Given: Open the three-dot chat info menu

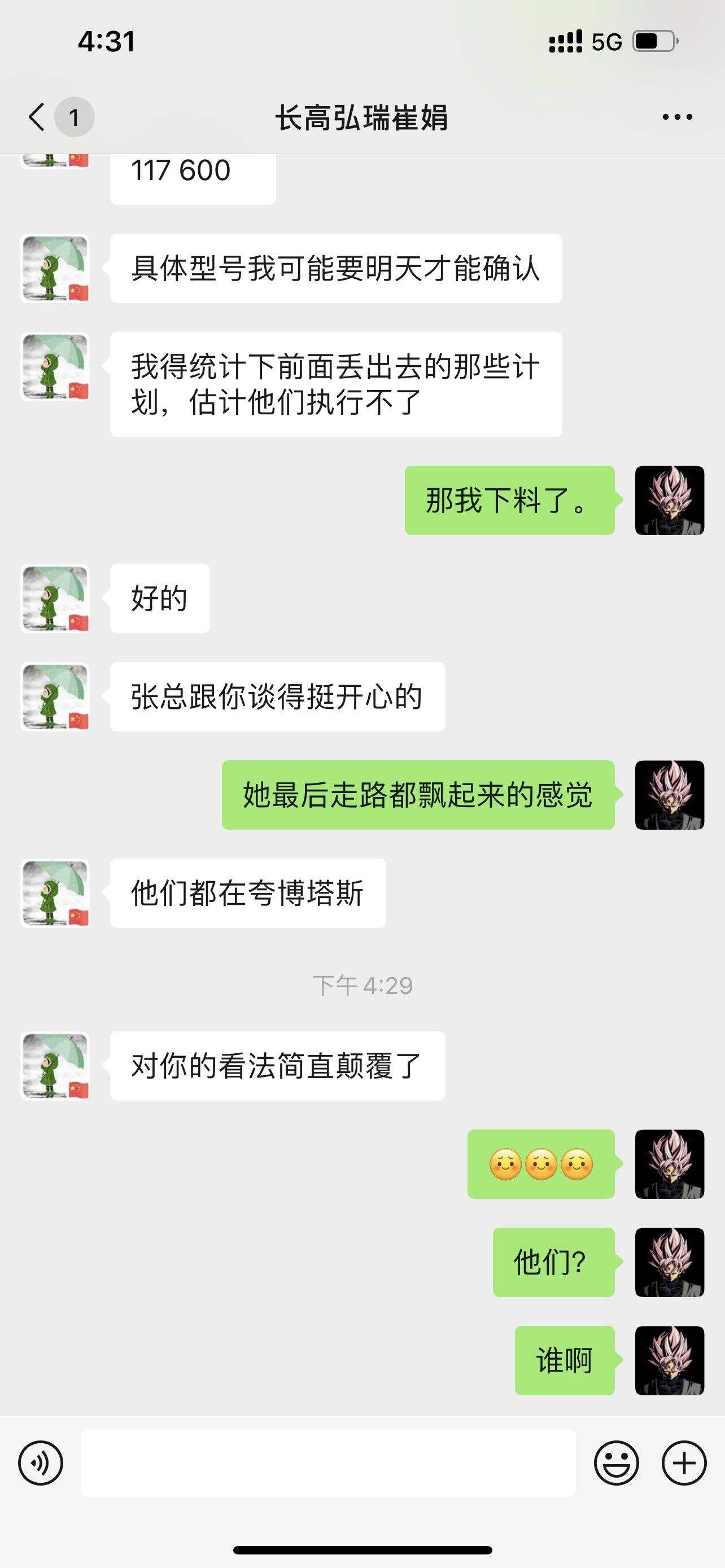Looking at the screenshot, I should coord(677,117).
